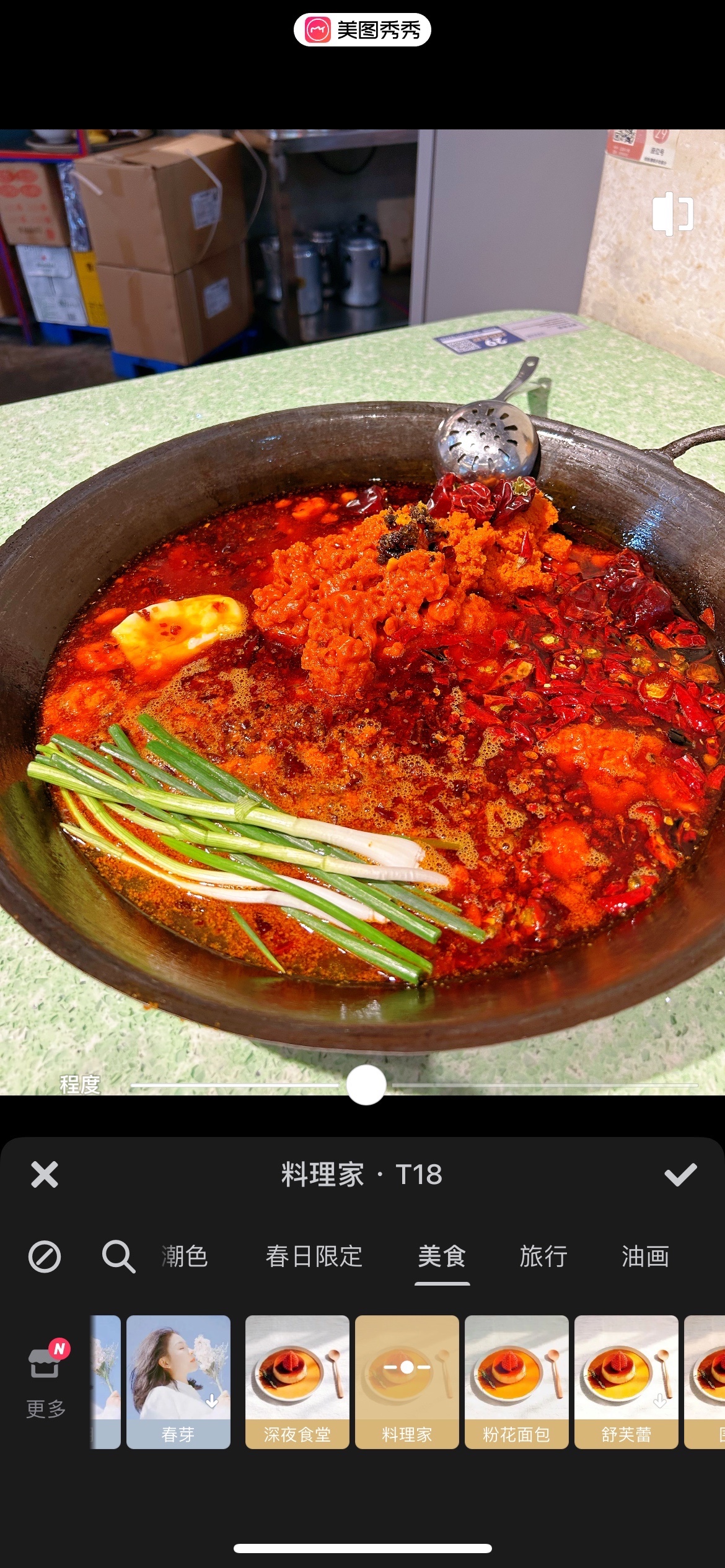Screen dimensions: 725x1568
Task: Cancel filter editing with the X button
Action: coord(45,1174)
